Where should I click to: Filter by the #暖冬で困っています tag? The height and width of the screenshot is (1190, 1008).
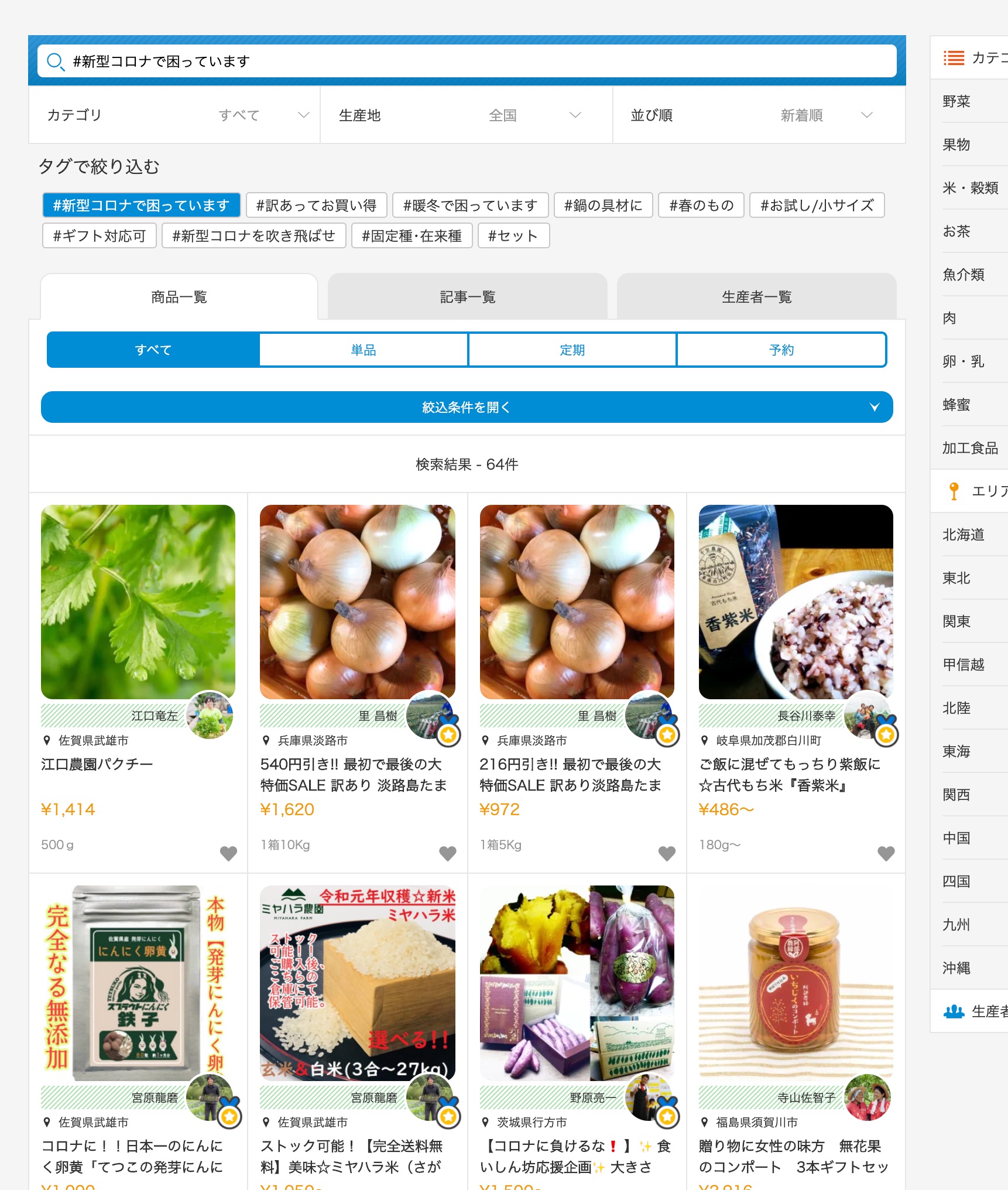[469, 206]
